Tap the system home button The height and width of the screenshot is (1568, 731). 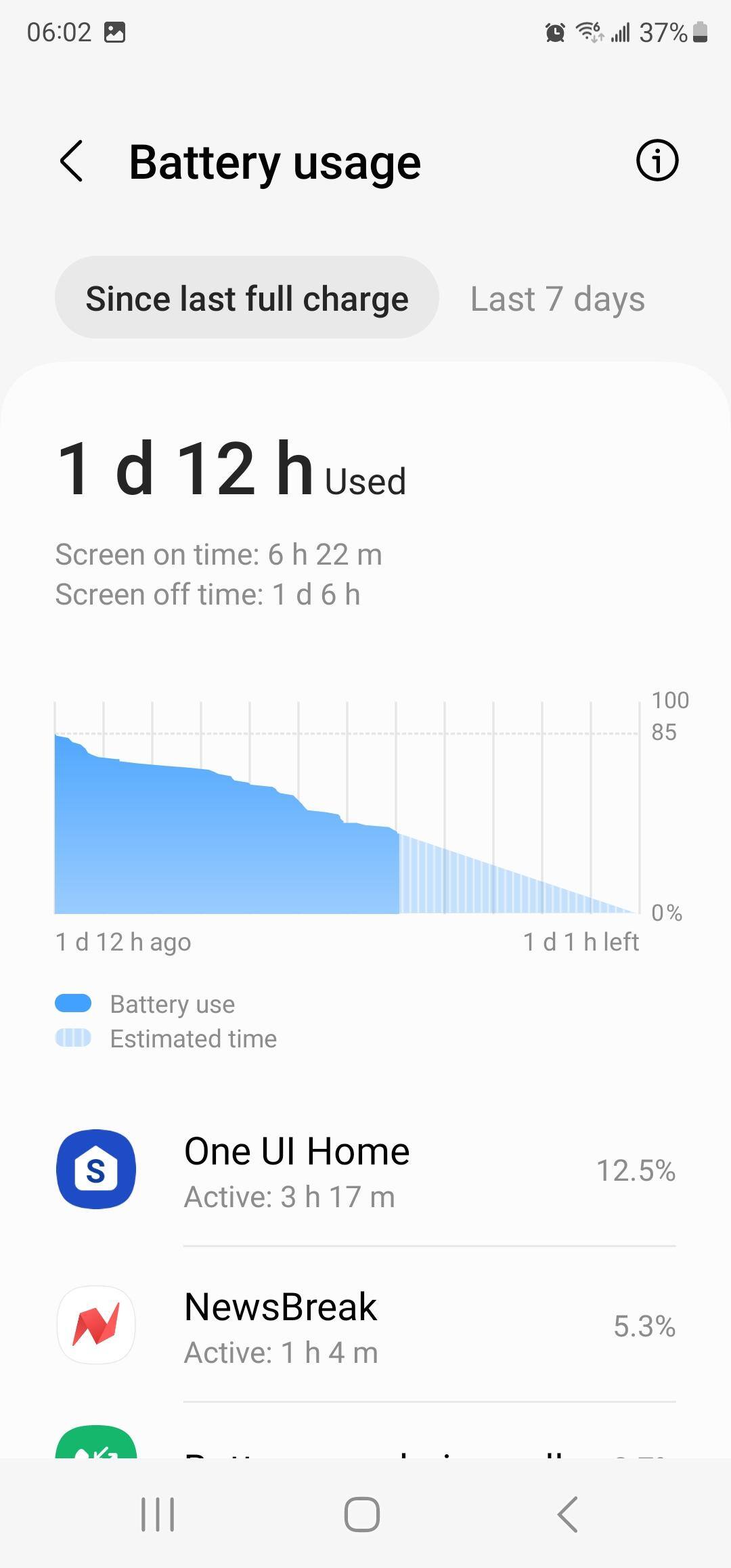click(362, 1514)
